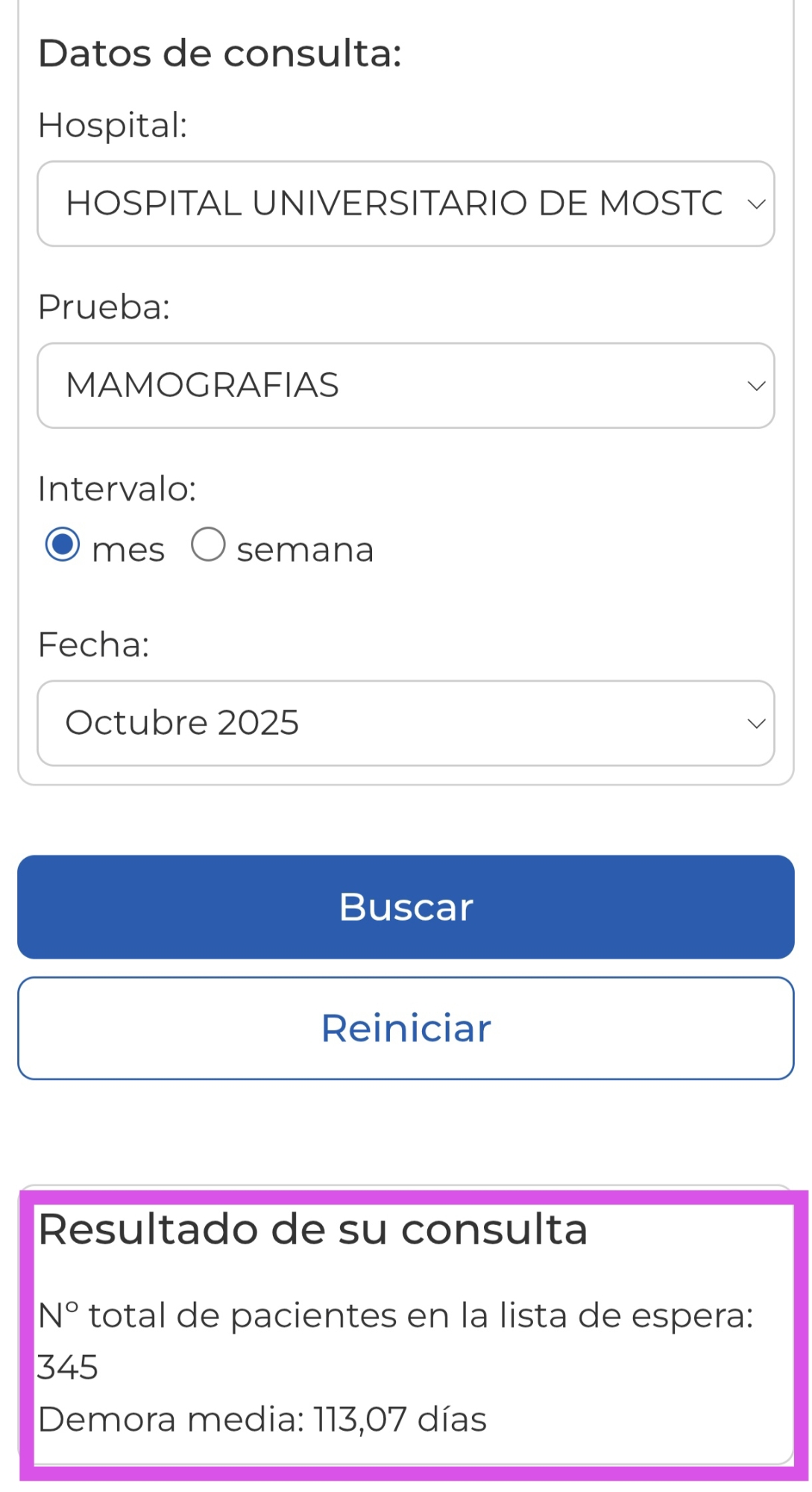The height and width of the screenshot is (1492, 812).
Task: Expand the Prueba dropdown showing MAMOGRAFIAS
Action: pos(406,386)
